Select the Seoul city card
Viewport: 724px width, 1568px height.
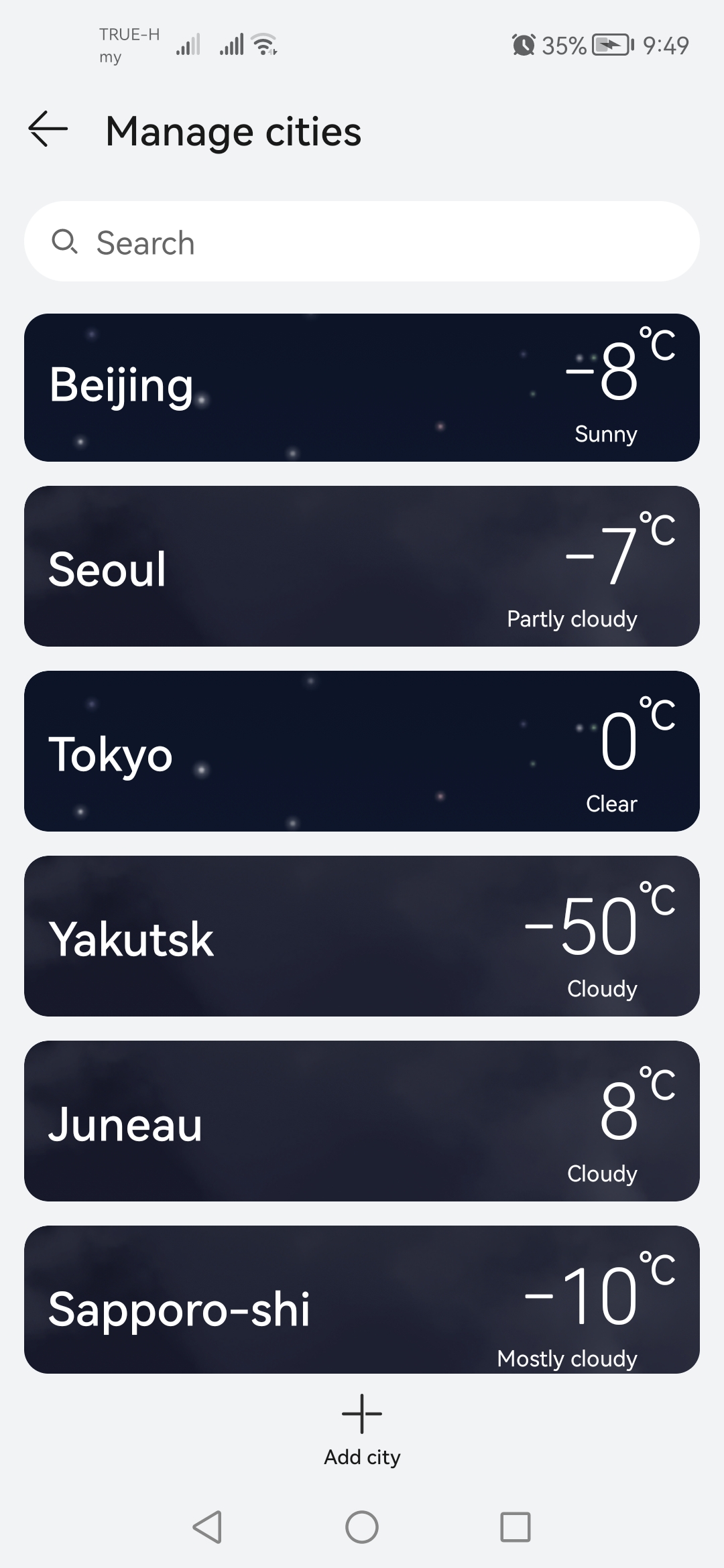(x=362, y=568)
